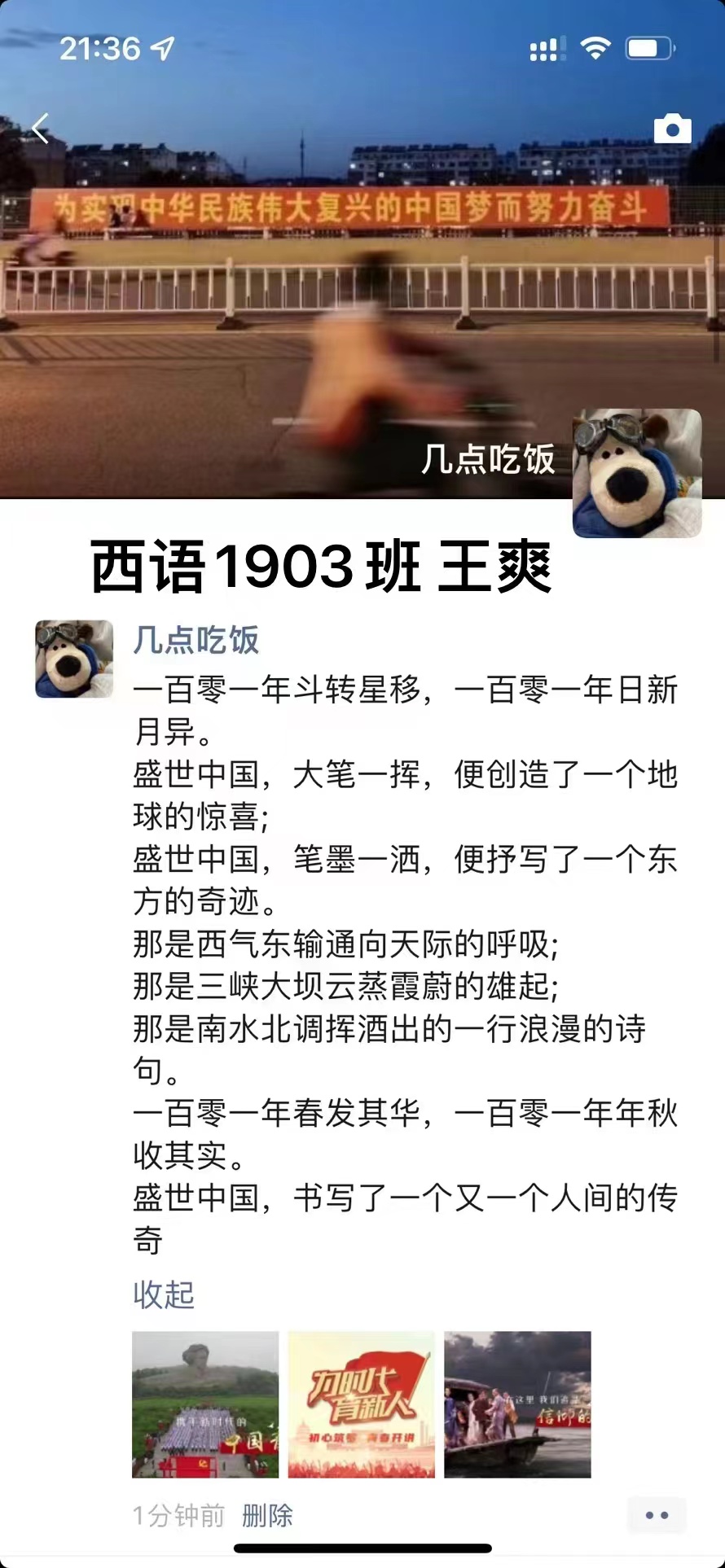Delete this post via 删除
This screenshot has width=725, height=1568.
[267, 1515]
